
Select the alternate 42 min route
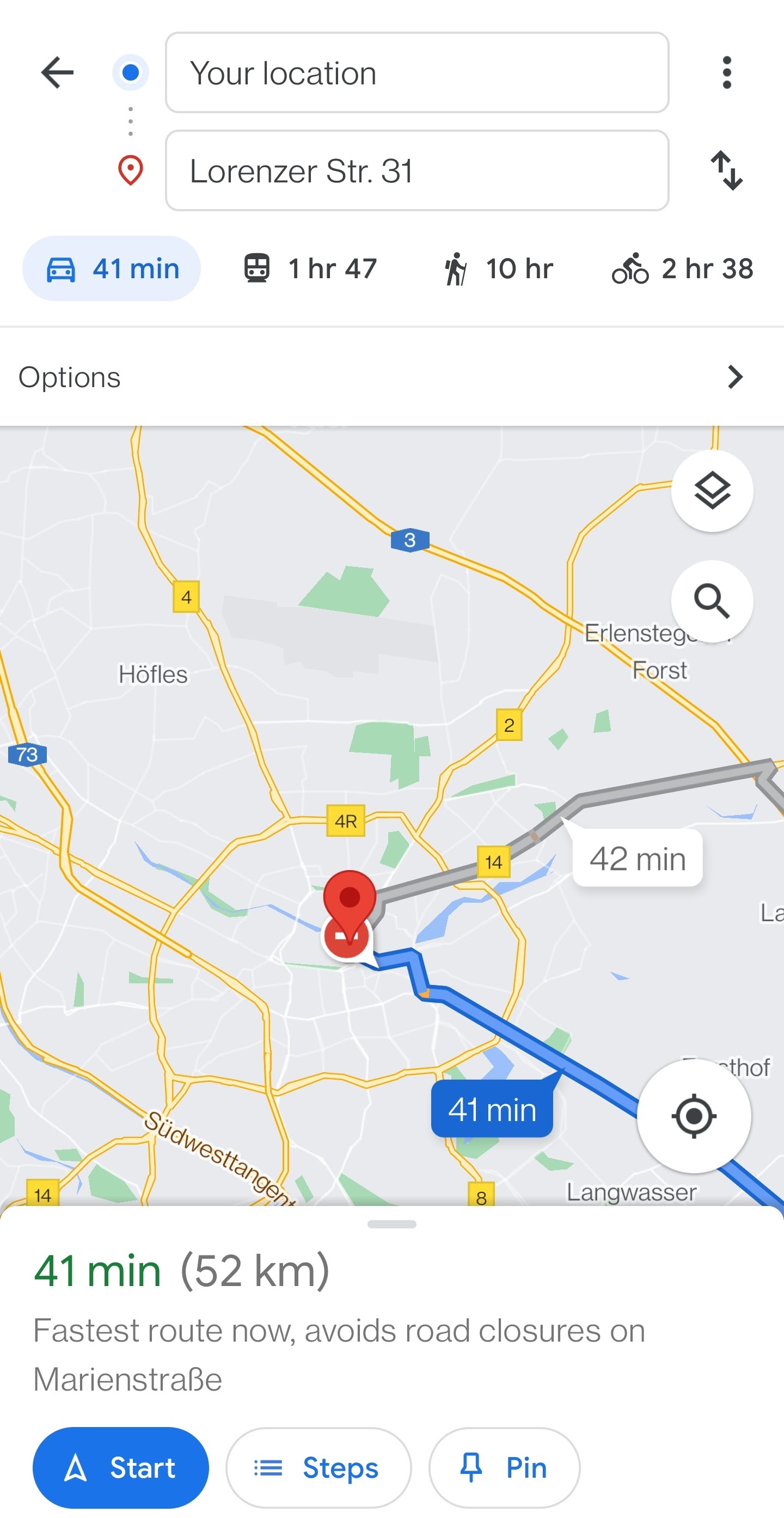(638, 859)
